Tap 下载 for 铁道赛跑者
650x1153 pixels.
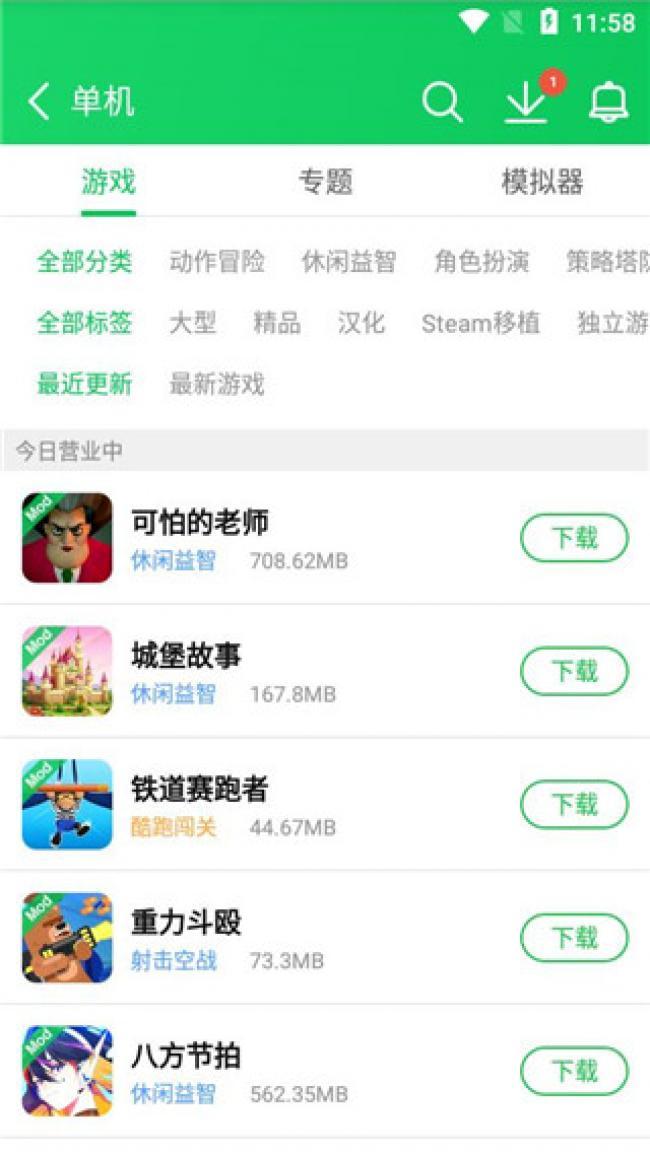click(x=574, y=804)
